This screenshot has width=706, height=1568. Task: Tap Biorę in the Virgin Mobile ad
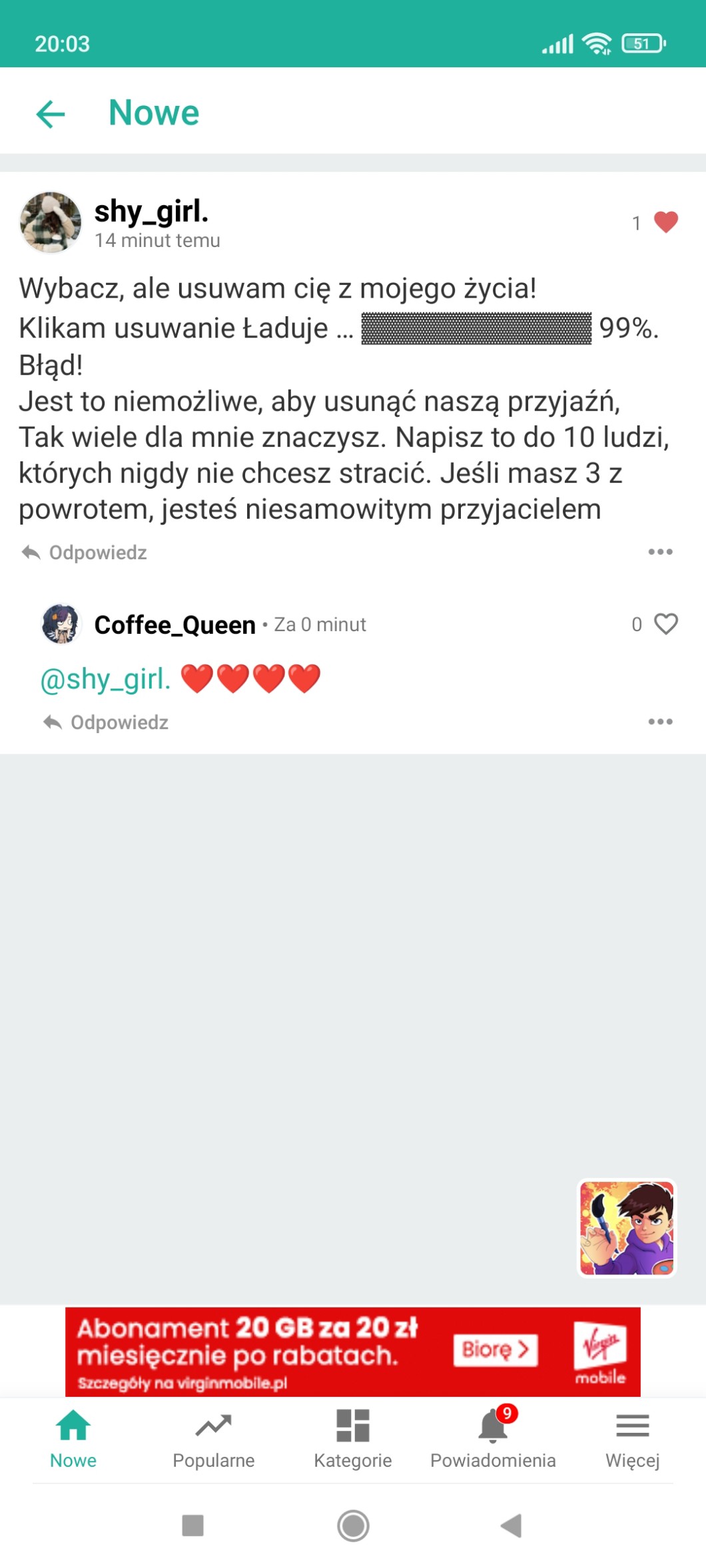coord(495,1350)
